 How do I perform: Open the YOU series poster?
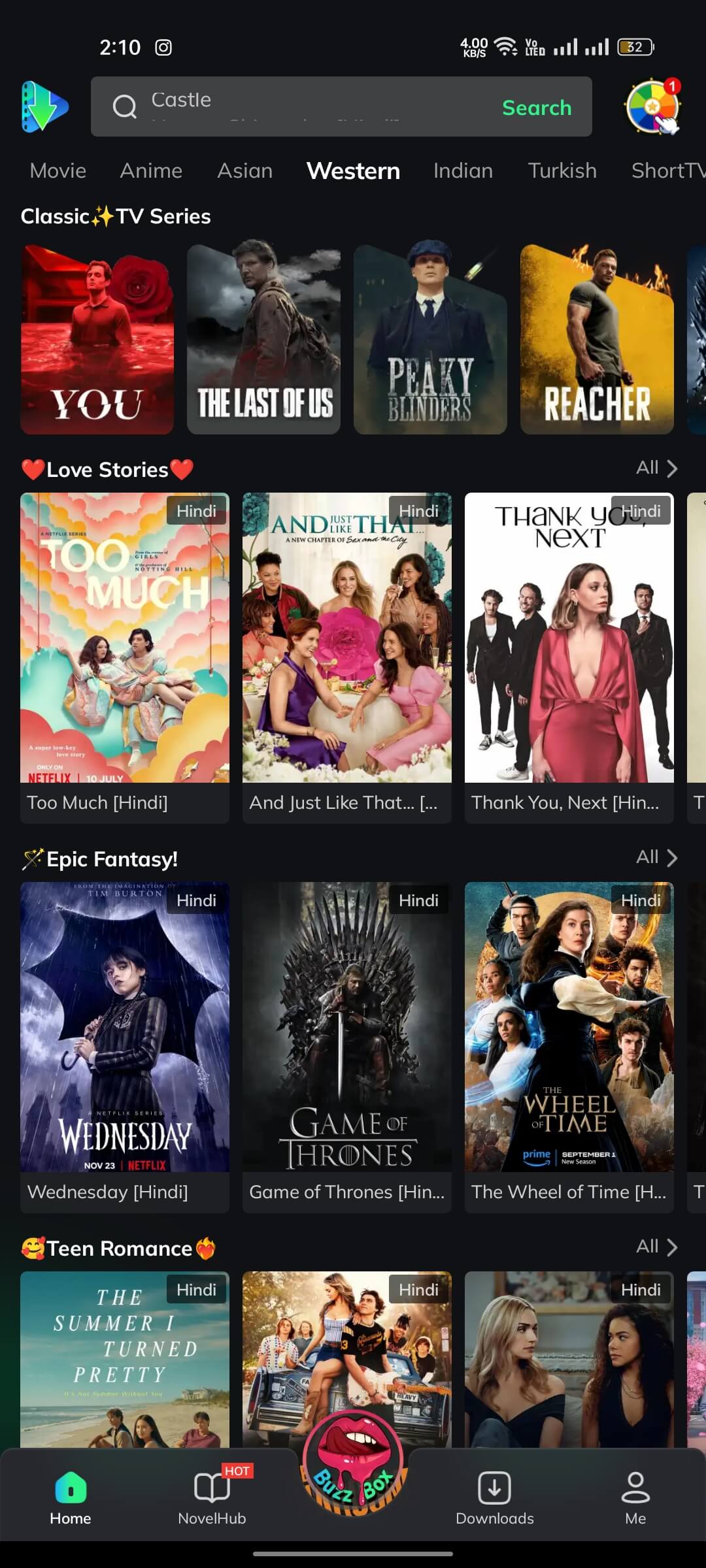[97, 340]
